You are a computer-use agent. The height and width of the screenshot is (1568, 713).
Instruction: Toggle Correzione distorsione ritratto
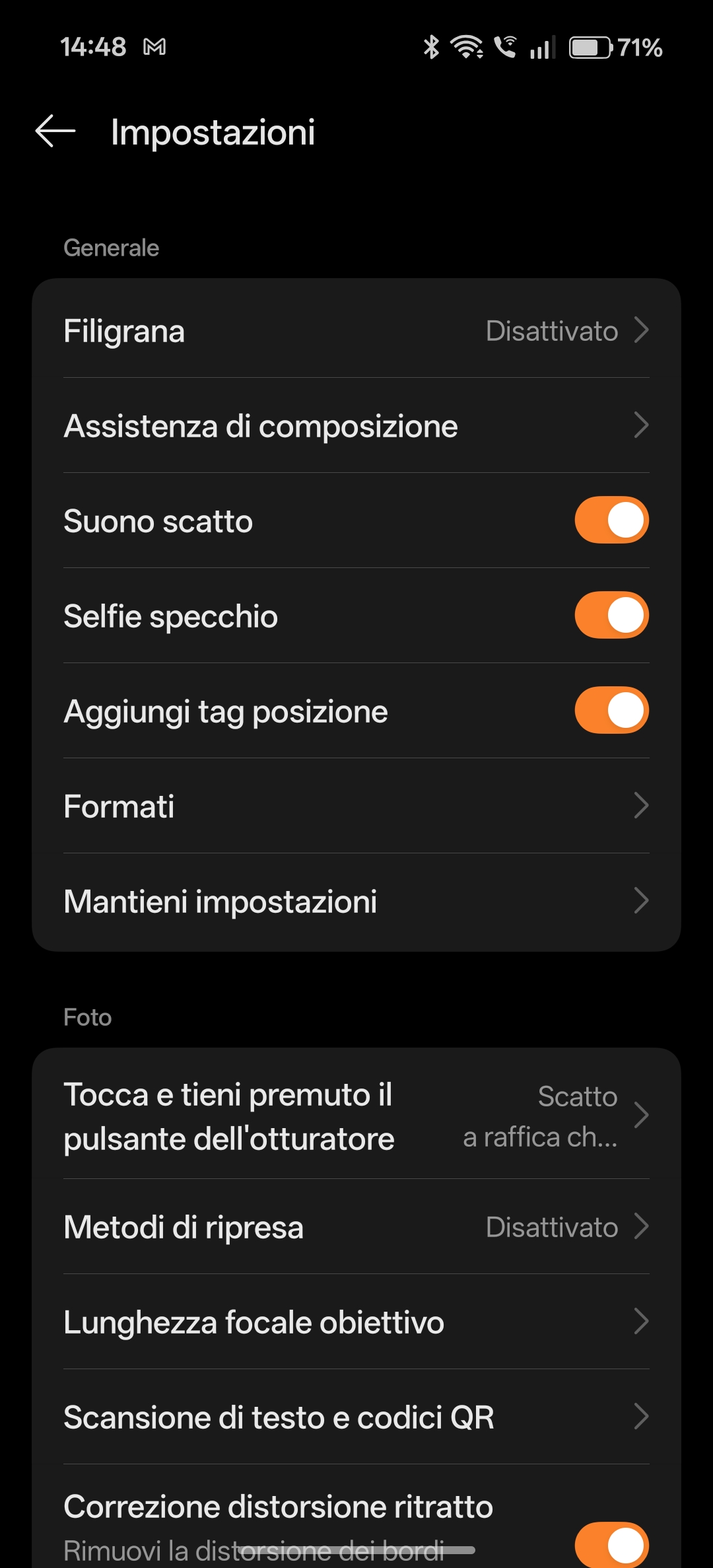[x=611, y=1544]
